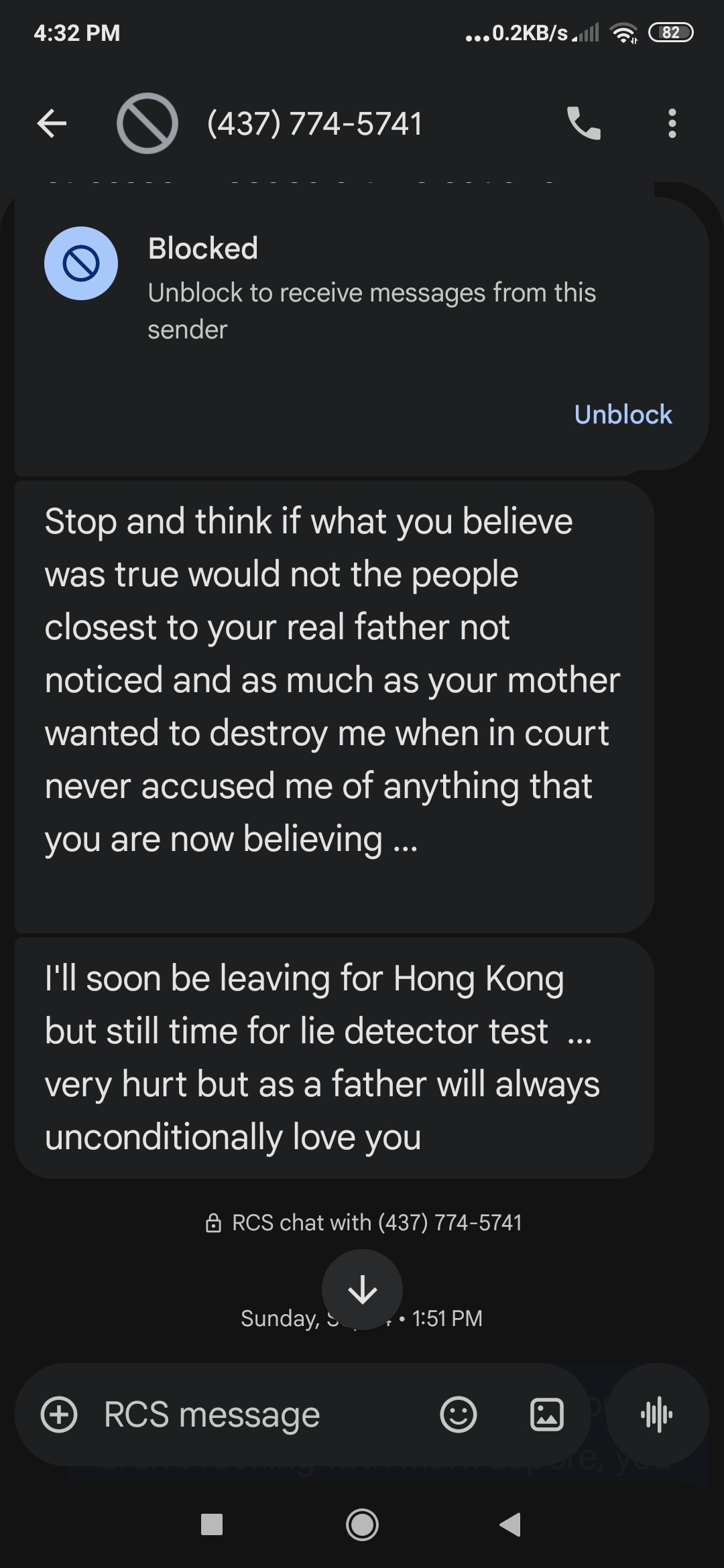Go to the system home screen
Screen dimensions: 724x1568
362,1525
